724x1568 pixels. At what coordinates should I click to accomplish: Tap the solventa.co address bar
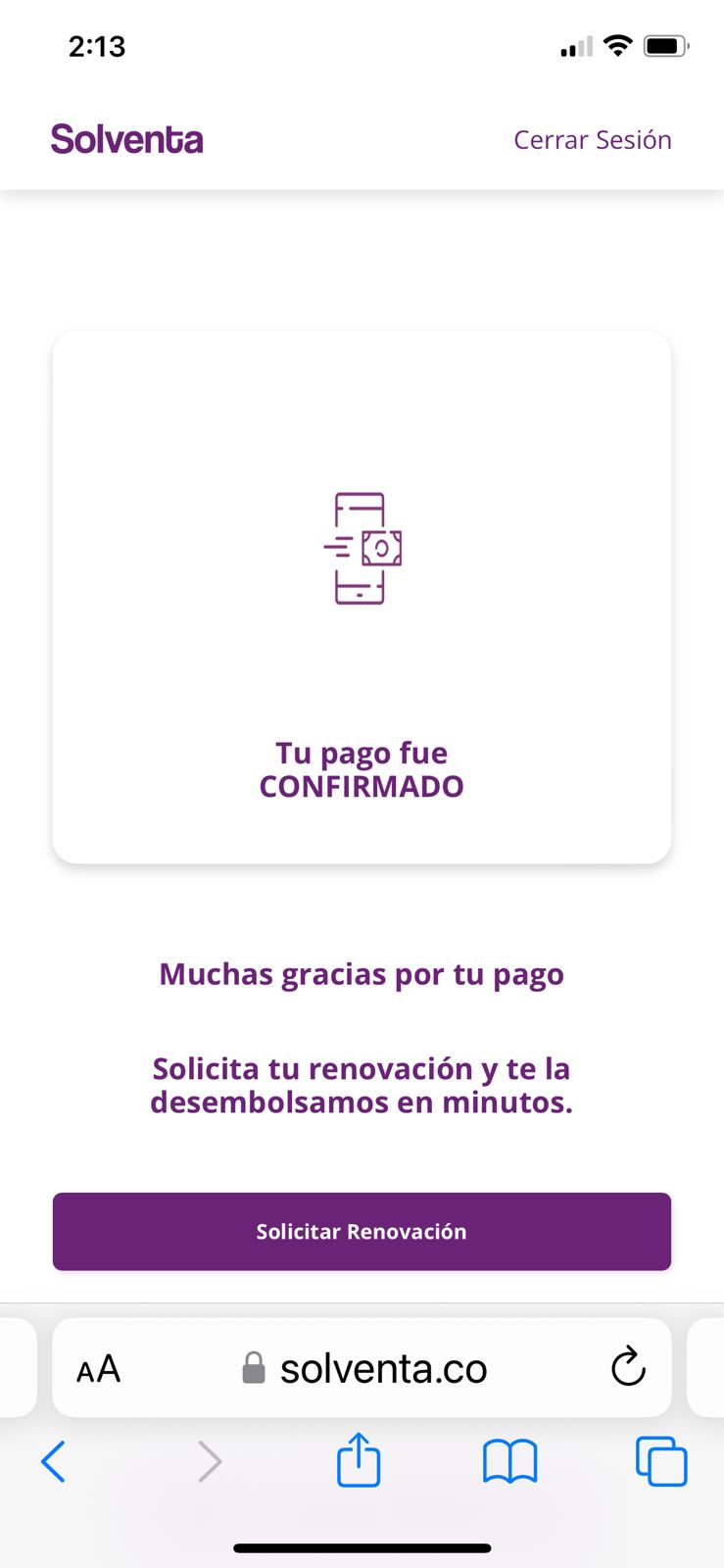(382, 1368)
